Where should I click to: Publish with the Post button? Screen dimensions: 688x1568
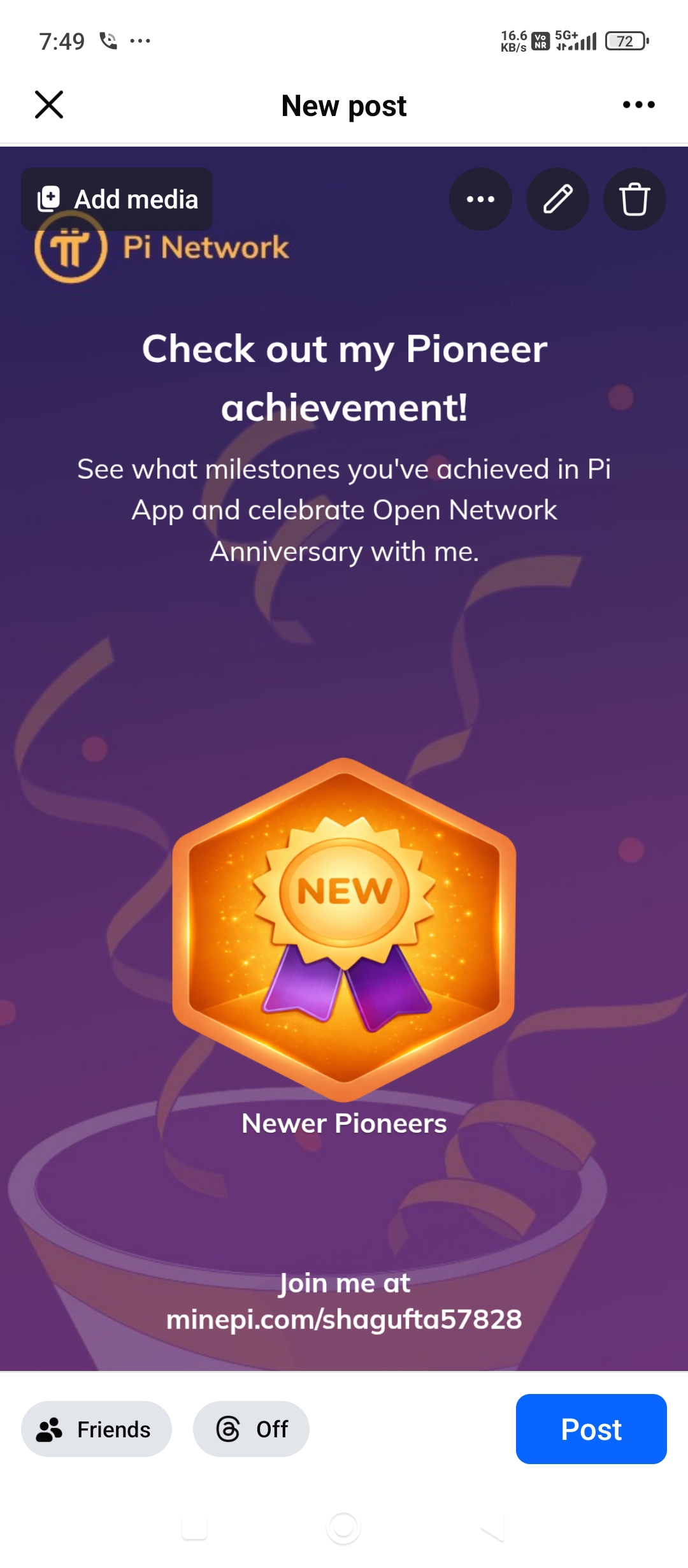point(591,1429)
